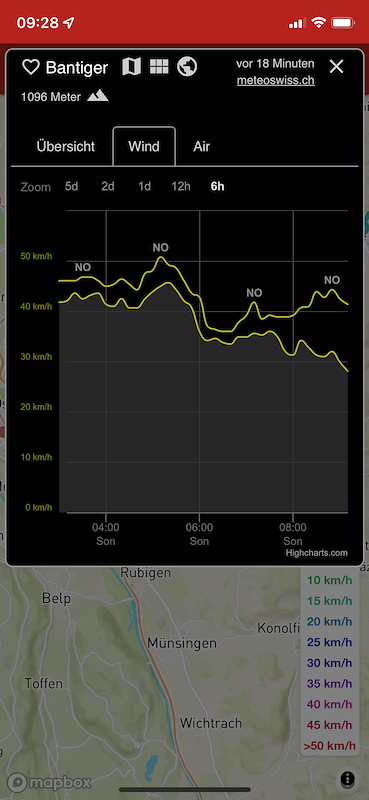Open the map icon next to Bantiger
Image resolution: width=369 pixels, height=800 pixels.
131,67
